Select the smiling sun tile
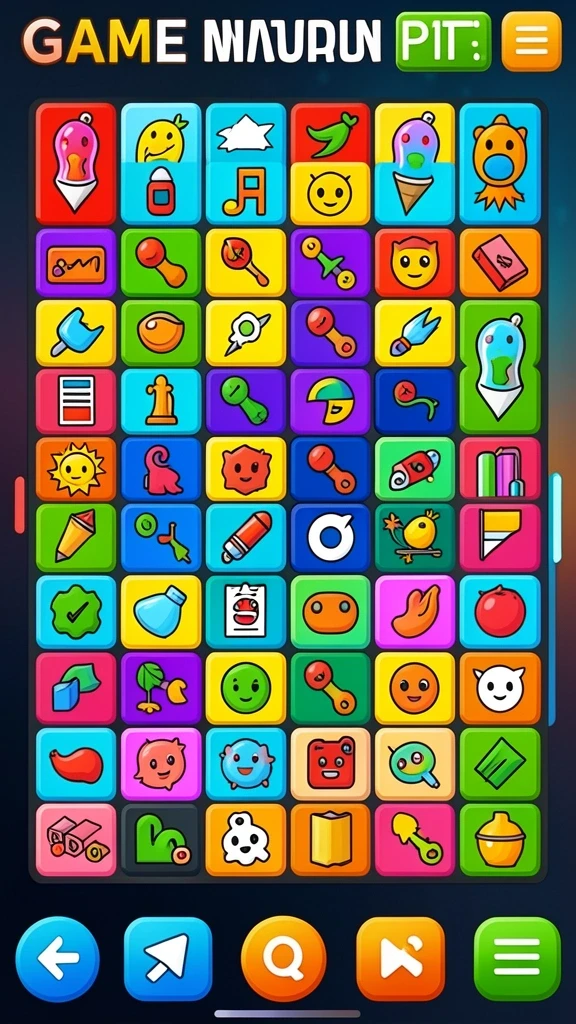Screen dimensions: 576x1024 (x=76, y=469)
